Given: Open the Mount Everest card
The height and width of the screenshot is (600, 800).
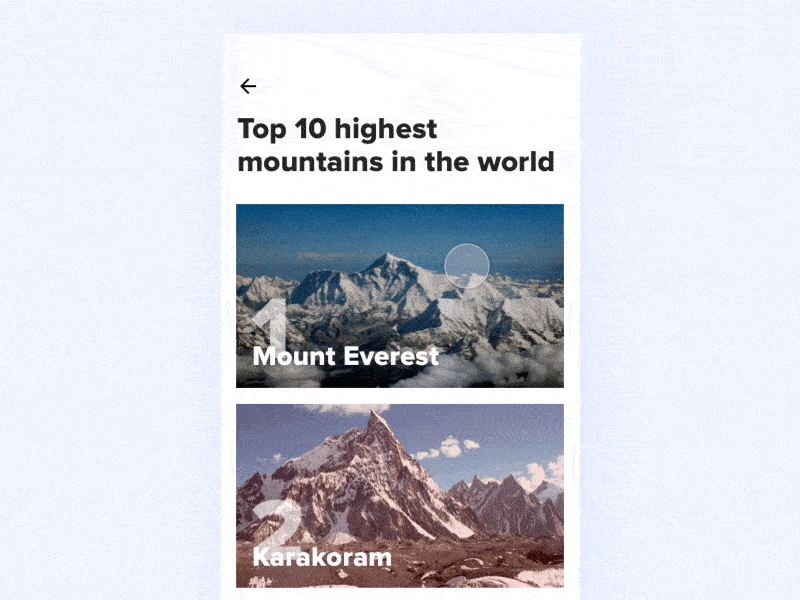Looking at the screenshot, I should [399, 296].
